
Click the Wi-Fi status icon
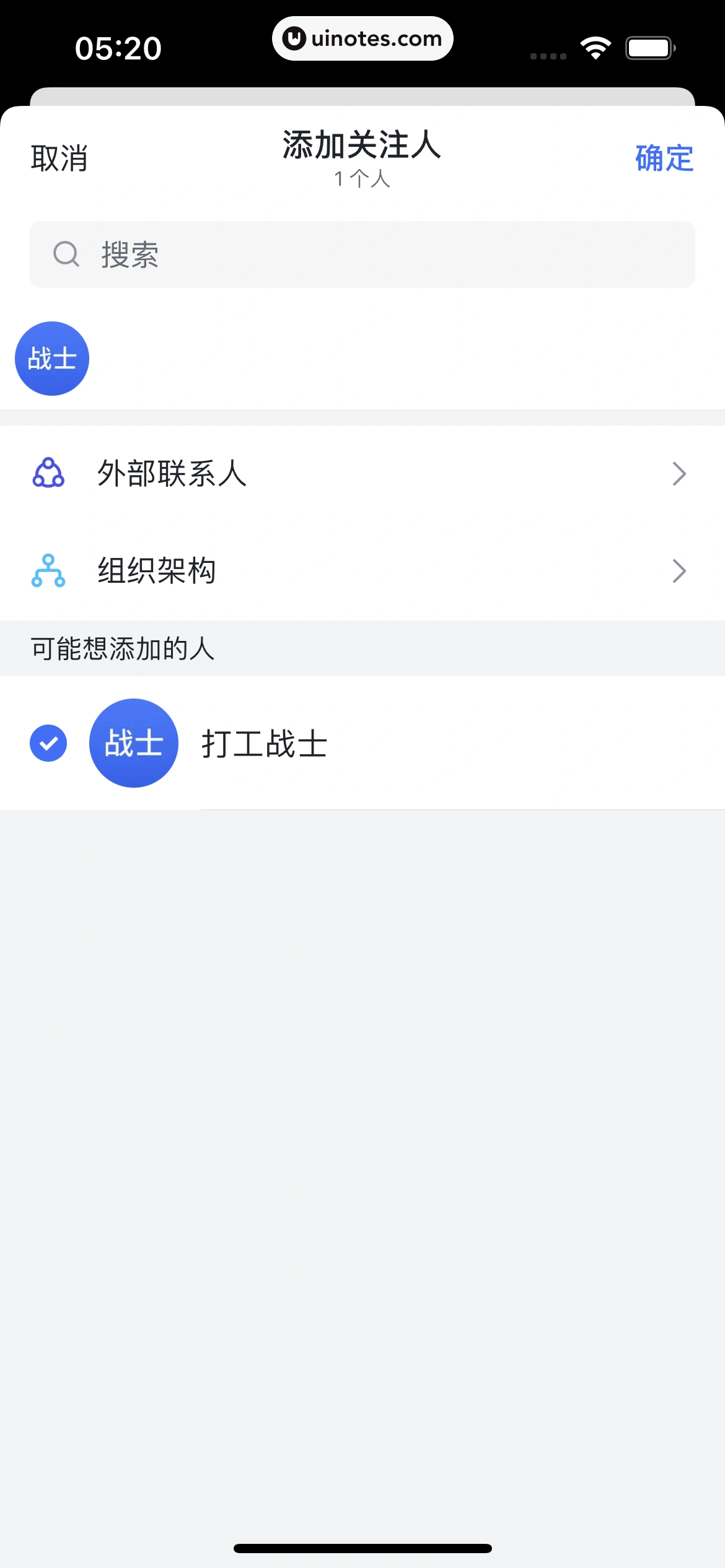pos(596,46)
